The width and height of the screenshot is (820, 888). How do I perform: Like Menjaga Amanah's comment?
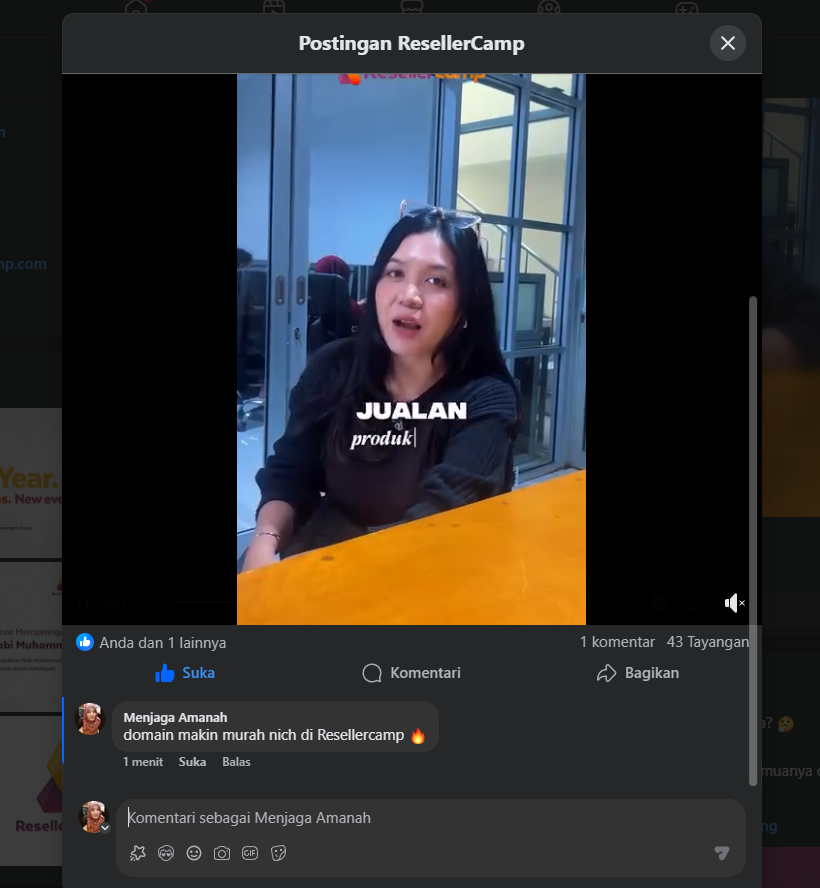click(192, 762)
